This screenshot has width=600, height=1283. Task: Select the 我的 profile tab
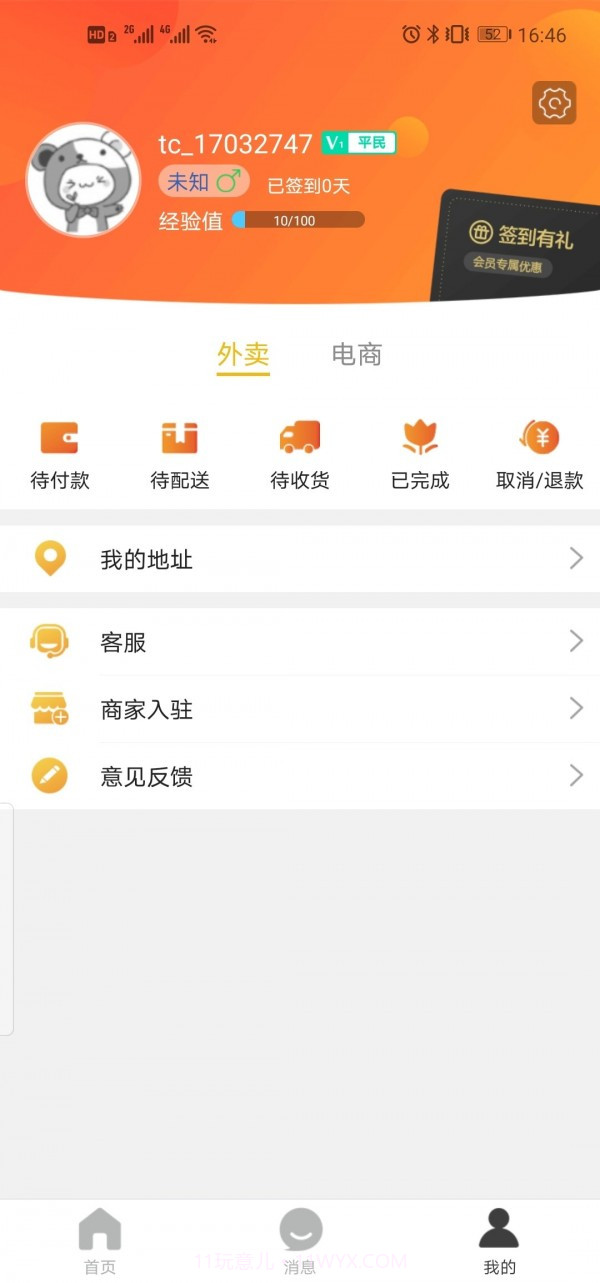click(x=499, y=1241)
